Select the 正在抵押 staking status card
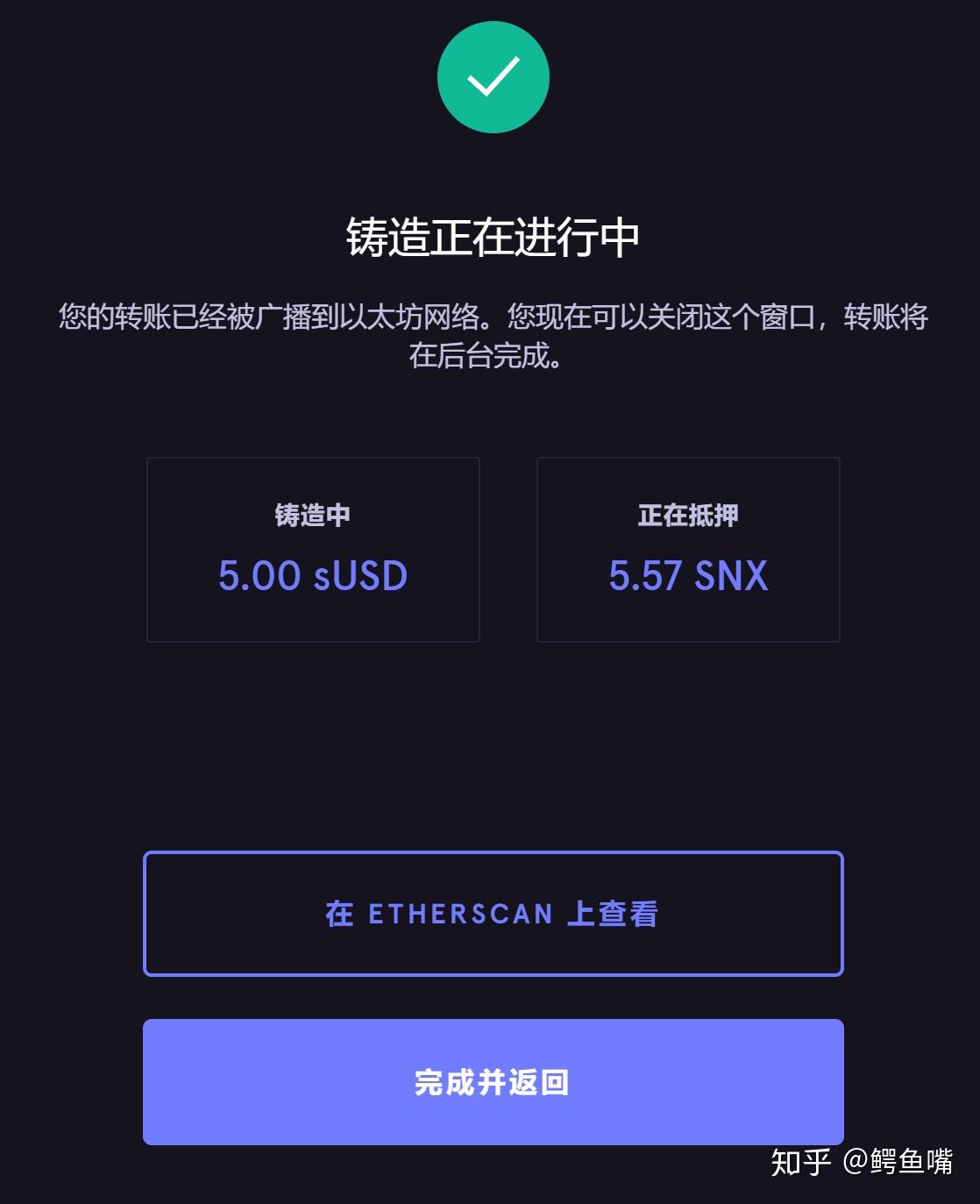The width and height of the screenshot is (980, 1204). [689, 550]
